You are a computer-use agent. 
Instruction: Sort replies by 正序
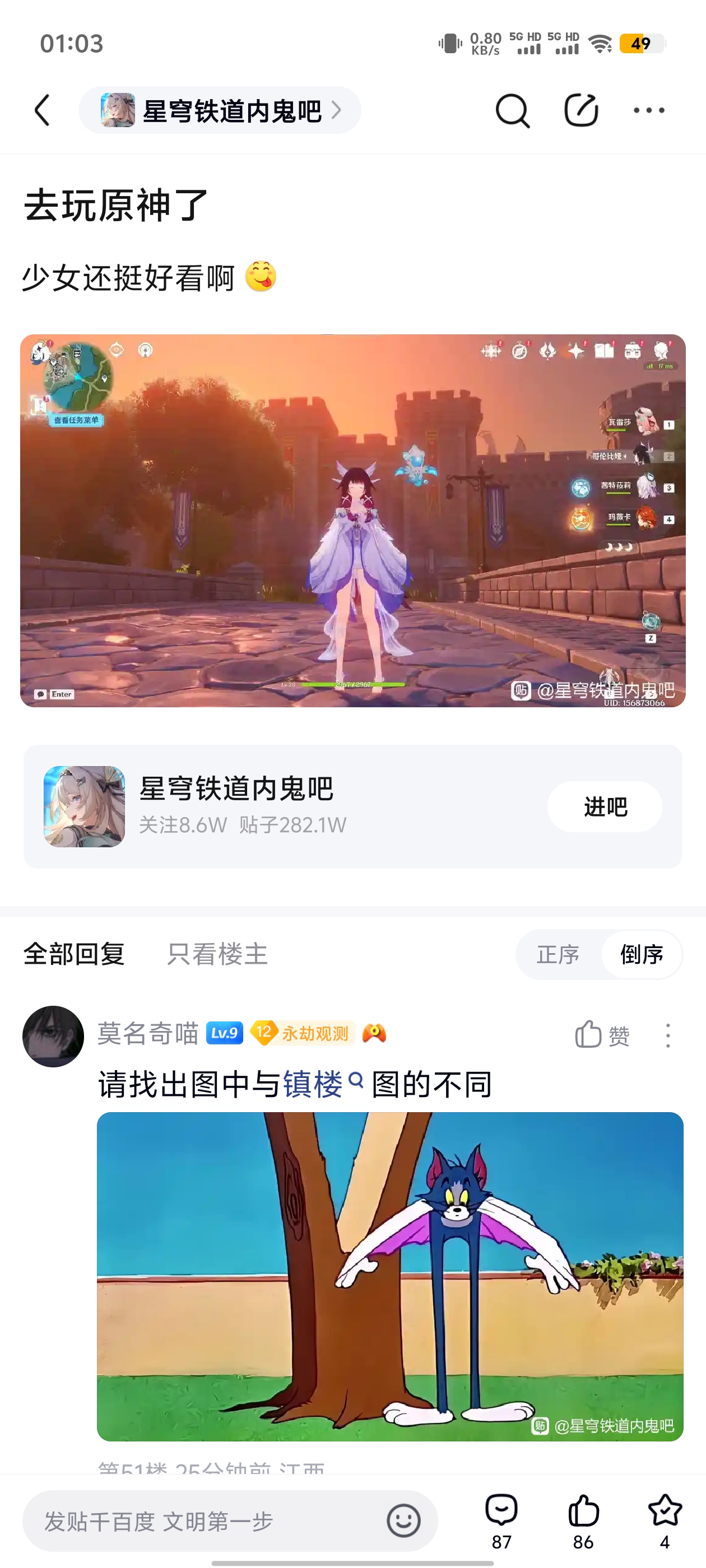pos(558,954)
